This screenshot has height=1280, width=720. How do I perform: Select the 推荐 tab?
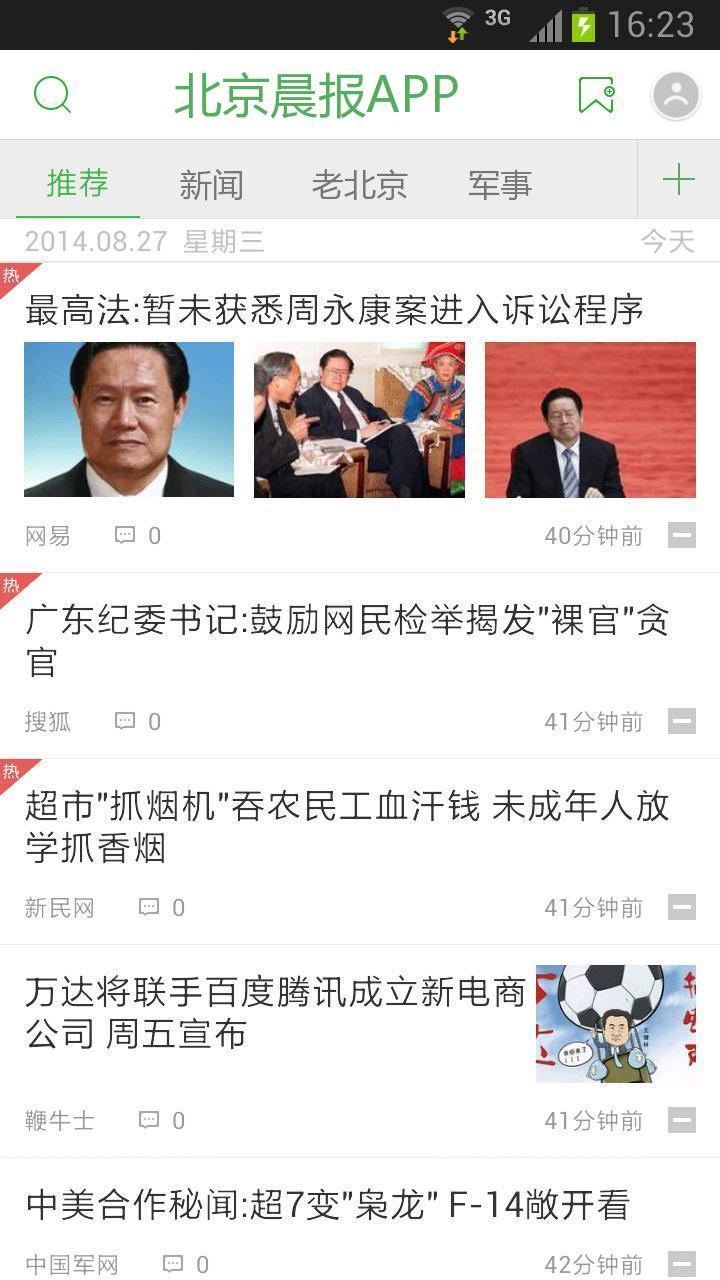(78, 184)
